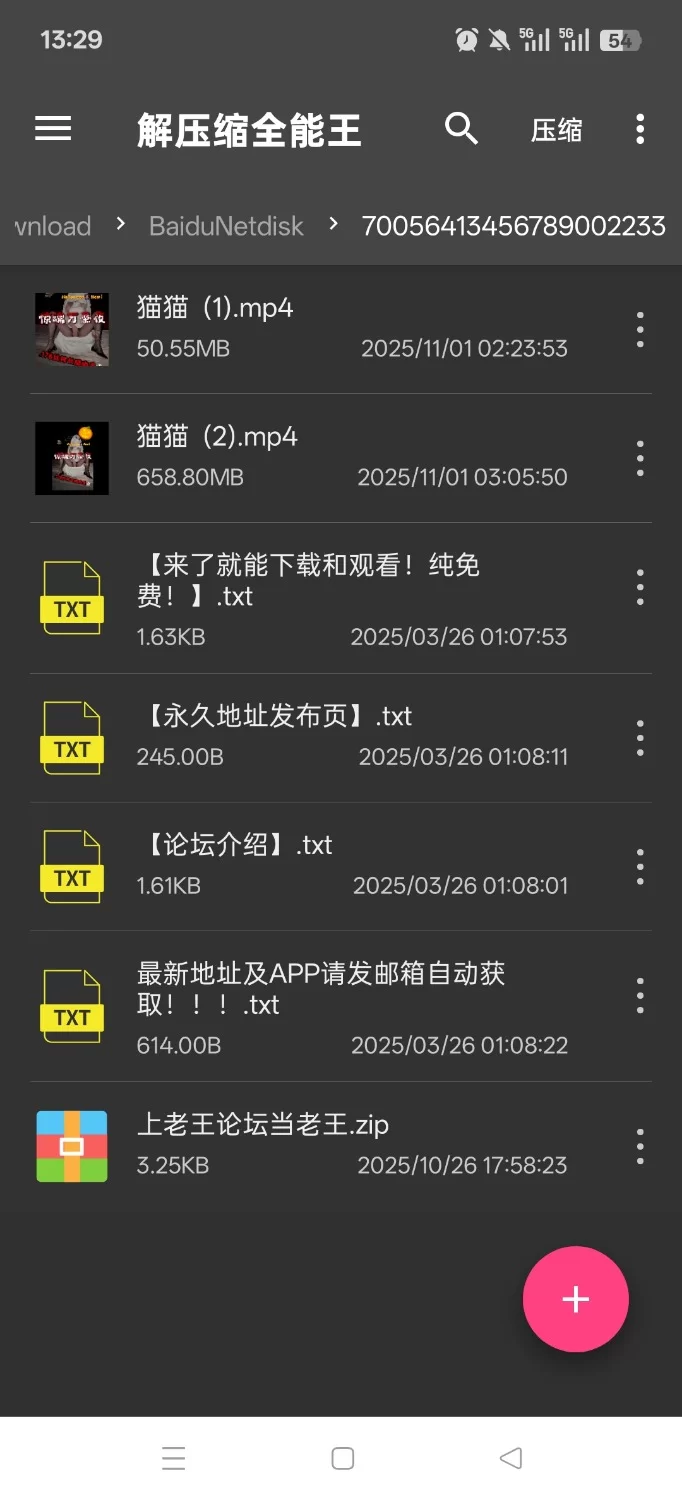Go back with the system back button

point(511,1458)
